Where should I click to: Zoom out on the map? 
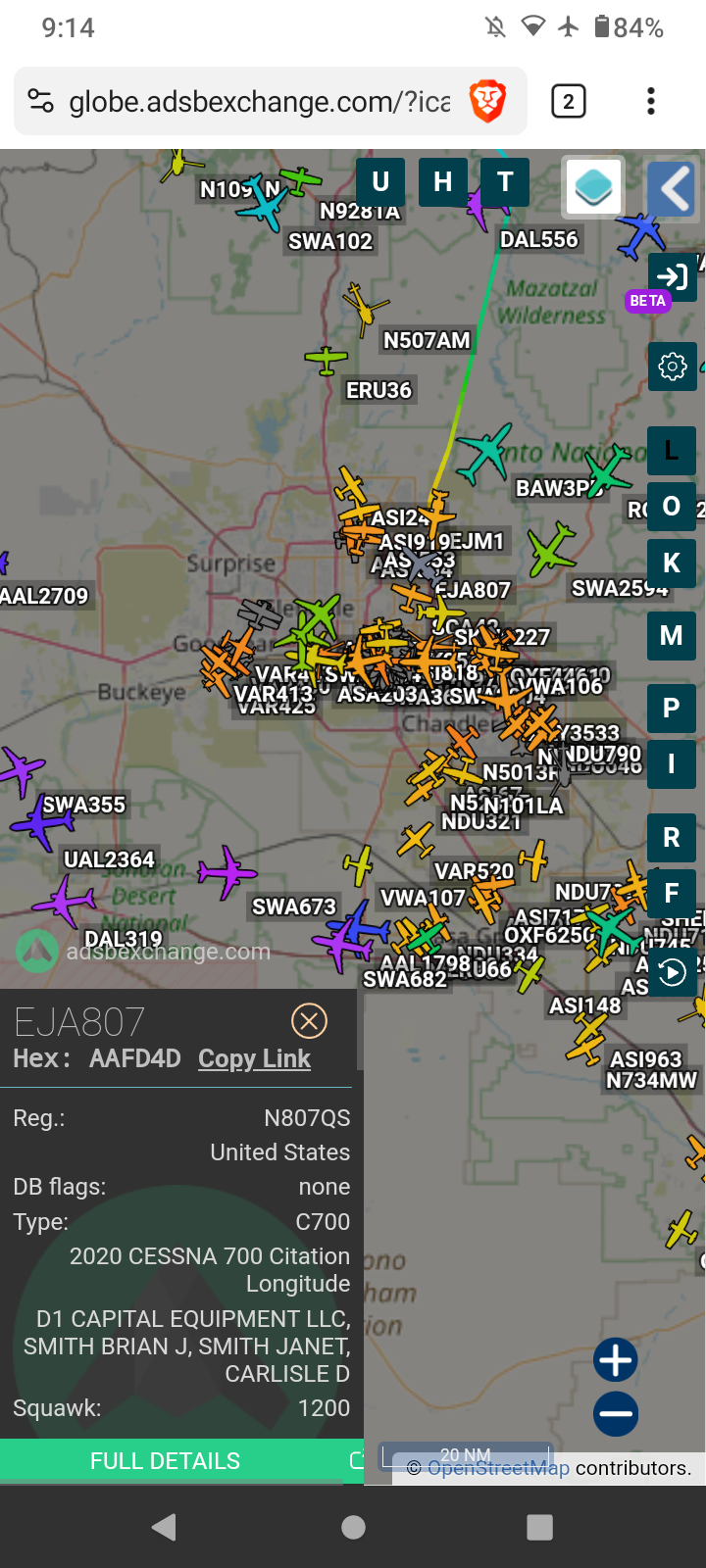pos(616,1414)
